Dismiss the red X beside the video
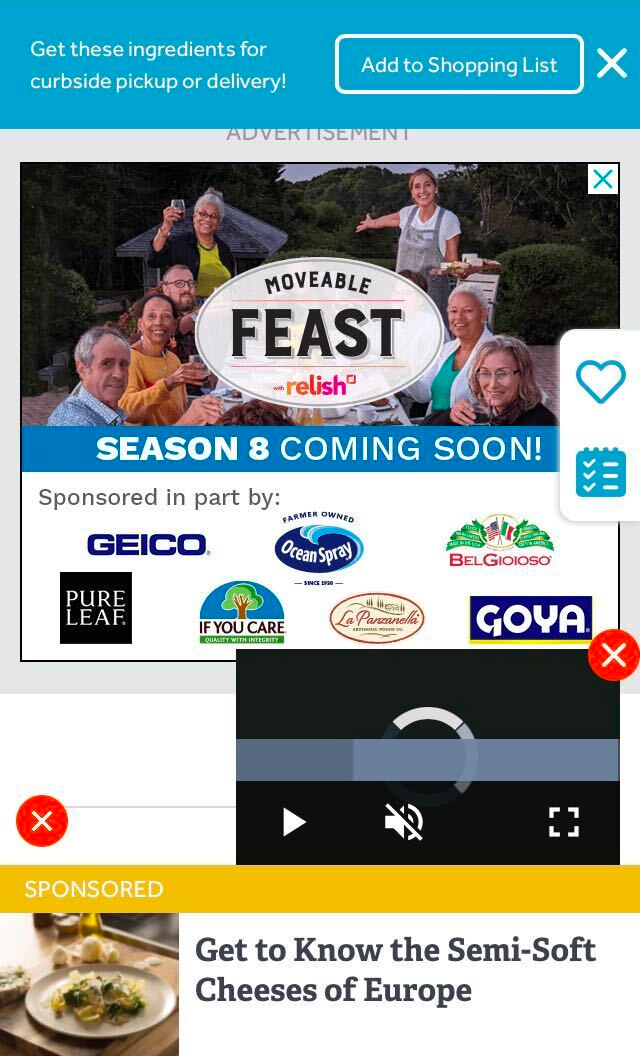The height and width of the screenshot is (1056, 640). click(42, 821)
